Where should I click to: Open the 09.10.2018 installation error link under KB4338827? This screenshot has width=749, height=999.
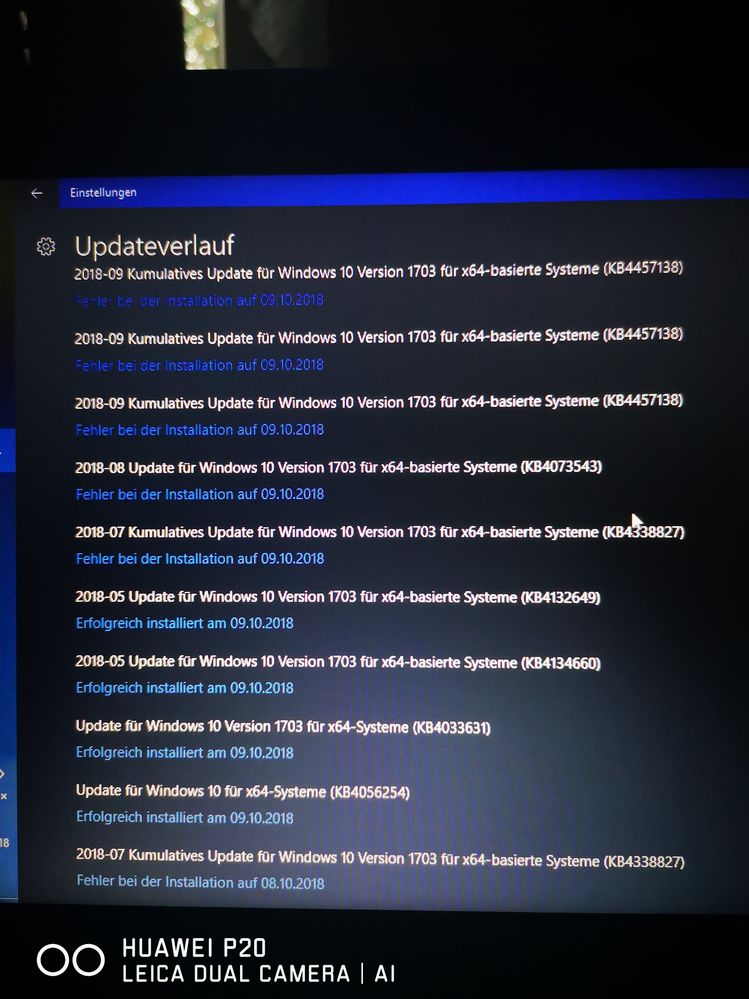pyautogui.click(x=200, y=559)
